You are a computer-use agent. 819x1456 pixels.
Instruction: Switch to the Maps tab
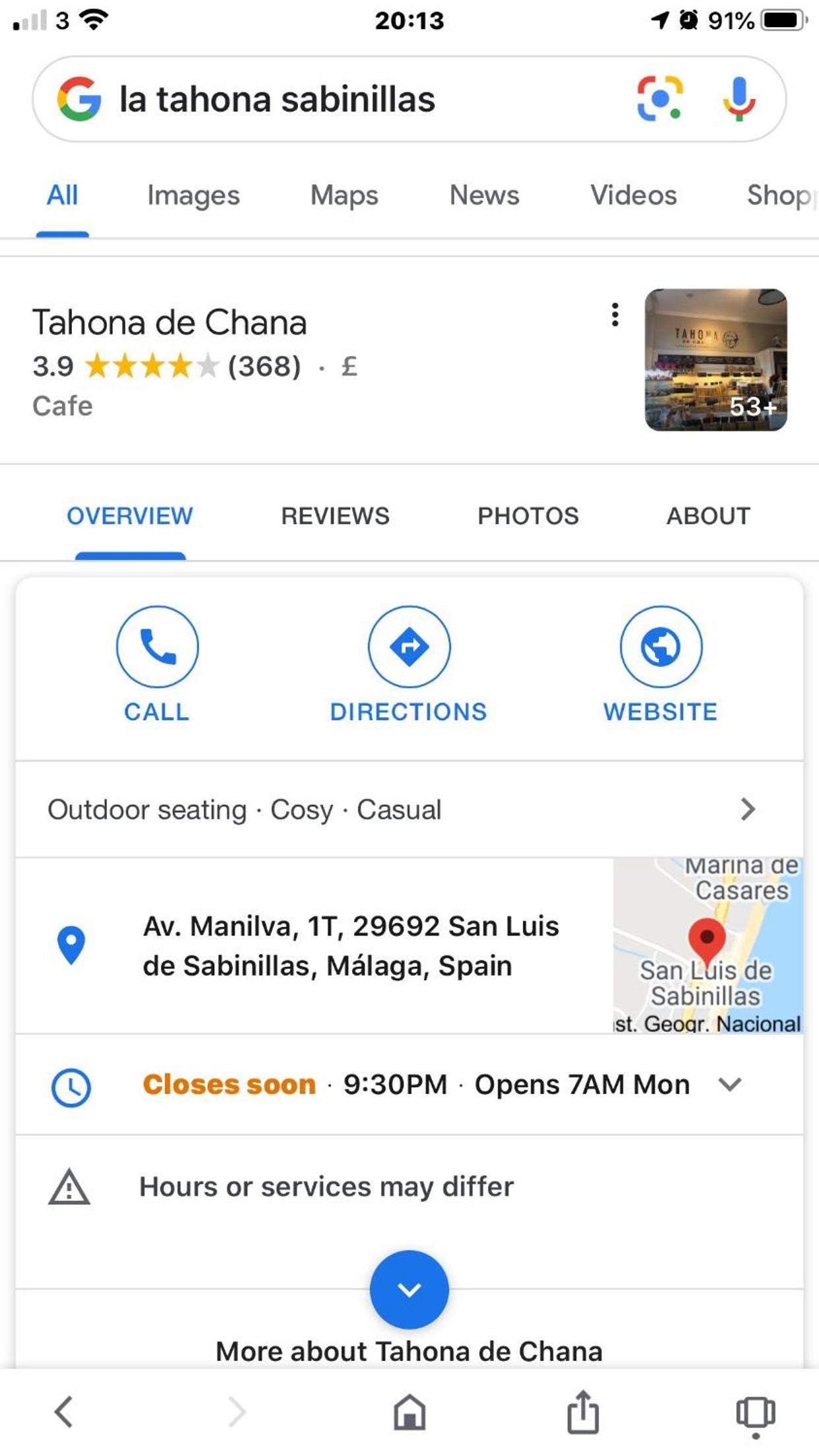click(344, 195)
